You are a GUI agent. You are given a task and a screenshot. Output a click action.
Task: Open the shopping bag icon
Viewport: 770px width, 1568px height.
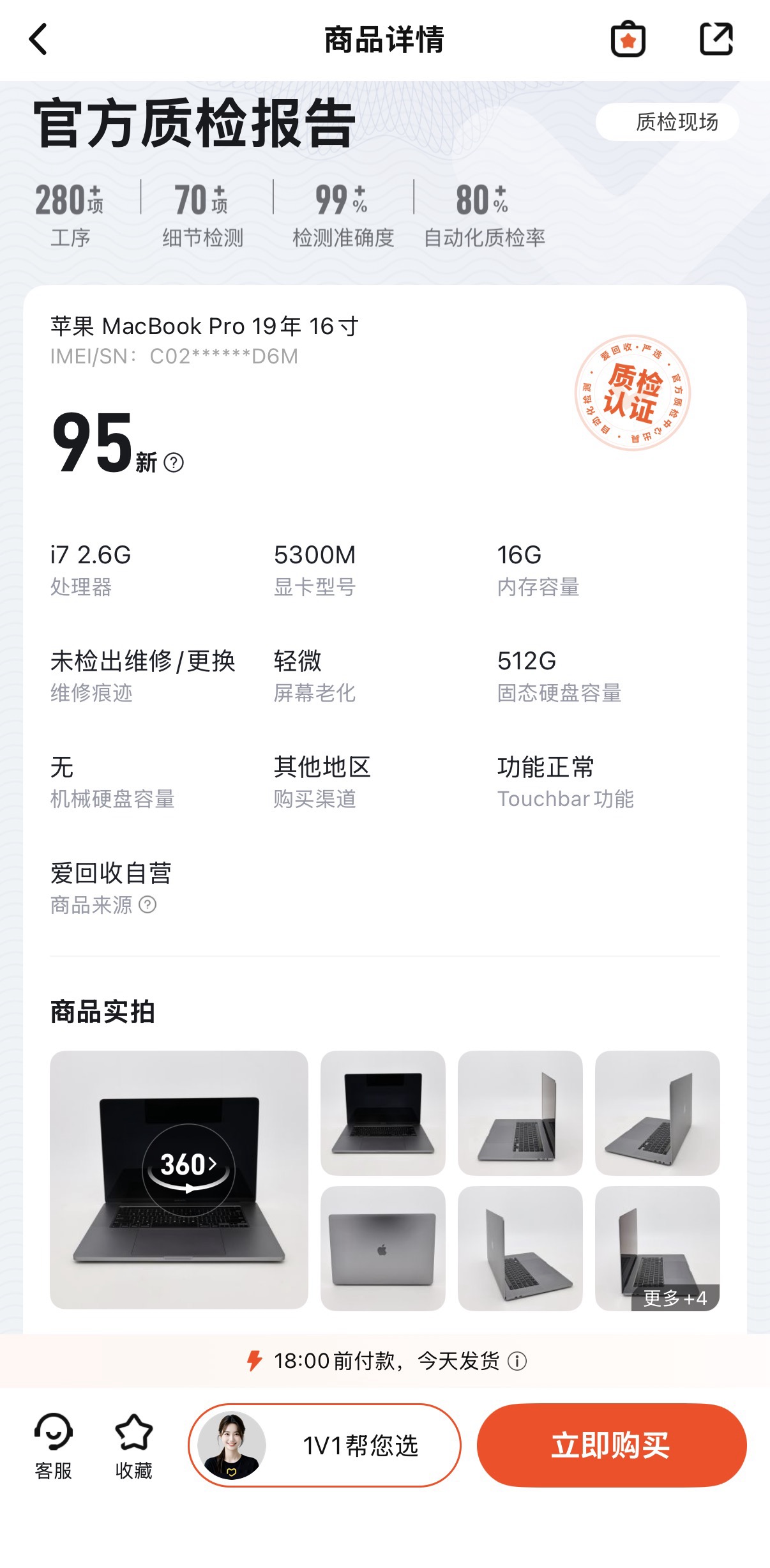click(628, 40)
